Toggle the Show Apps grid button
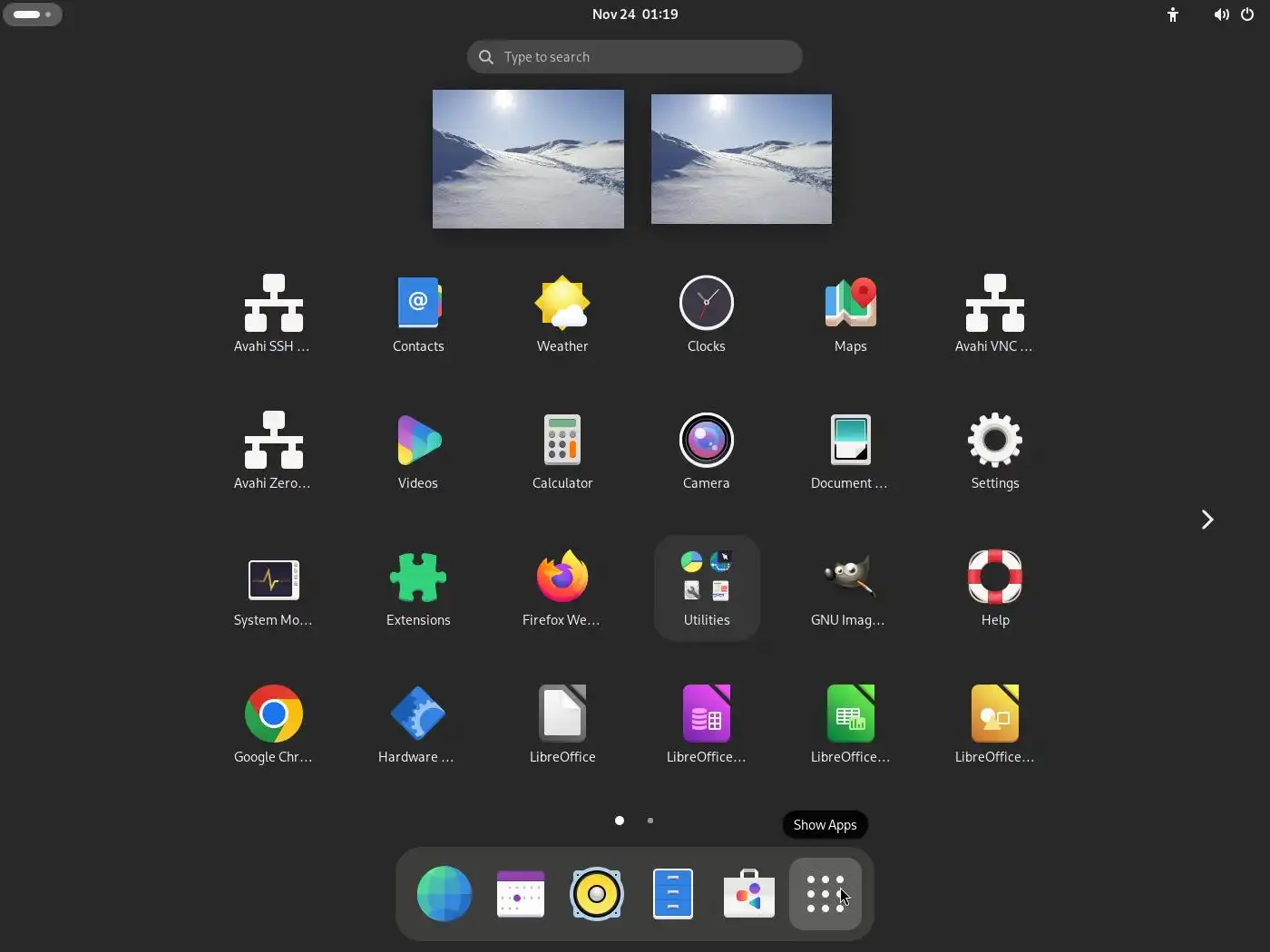 click(825, 894)
